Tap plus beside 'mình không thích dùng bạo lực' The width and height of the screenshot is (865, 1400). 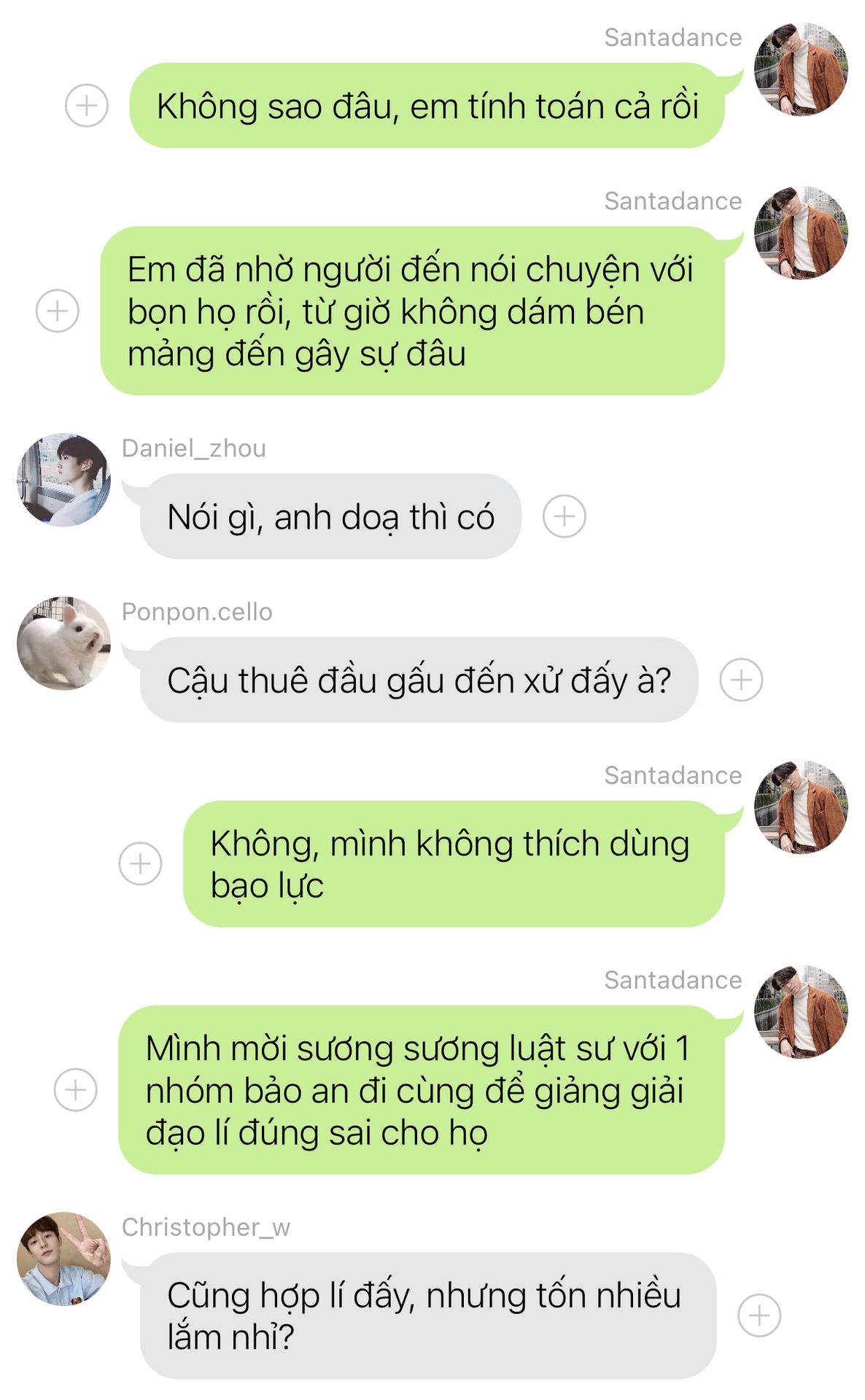pyautogui.click(x=140, y=863)
